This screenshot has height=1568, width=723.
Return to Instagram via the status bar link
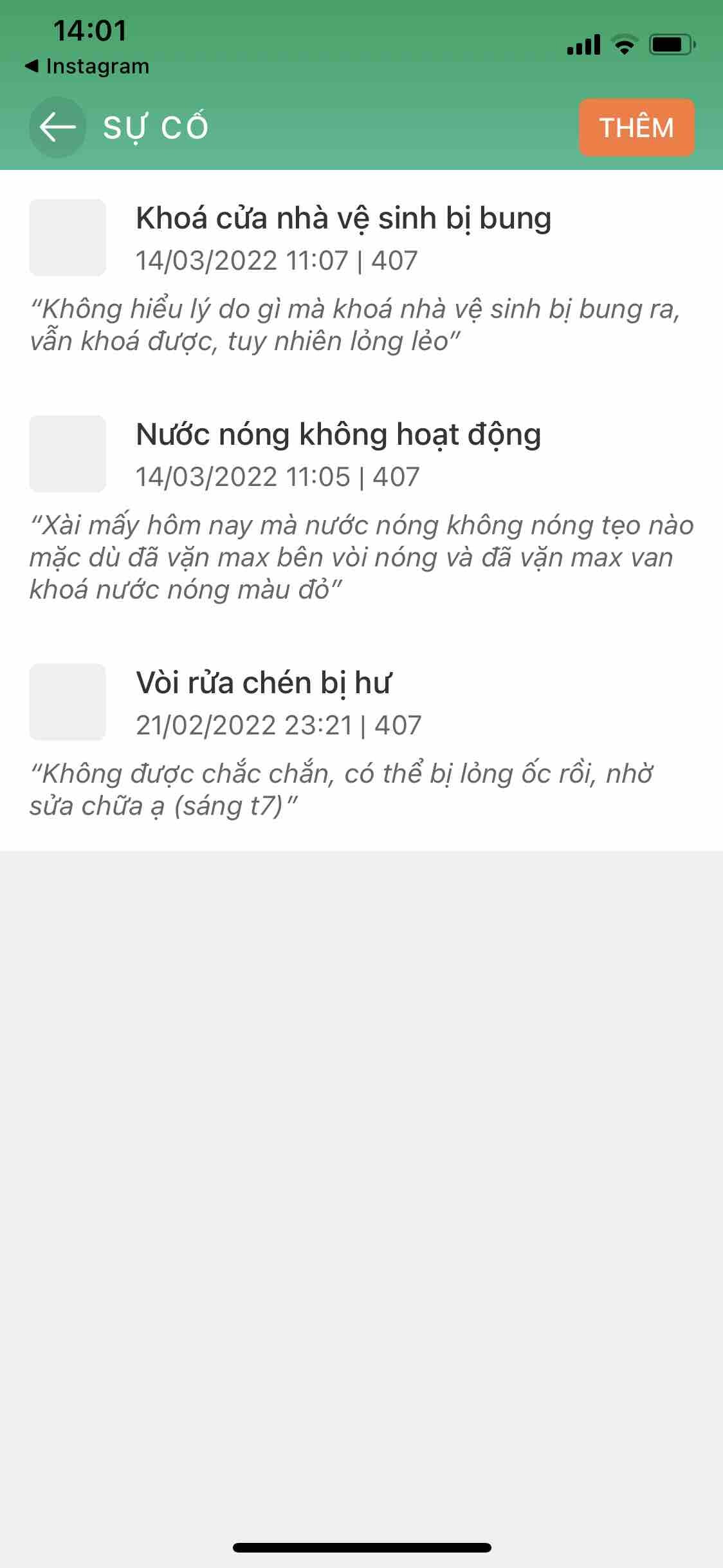click(87, 66)
